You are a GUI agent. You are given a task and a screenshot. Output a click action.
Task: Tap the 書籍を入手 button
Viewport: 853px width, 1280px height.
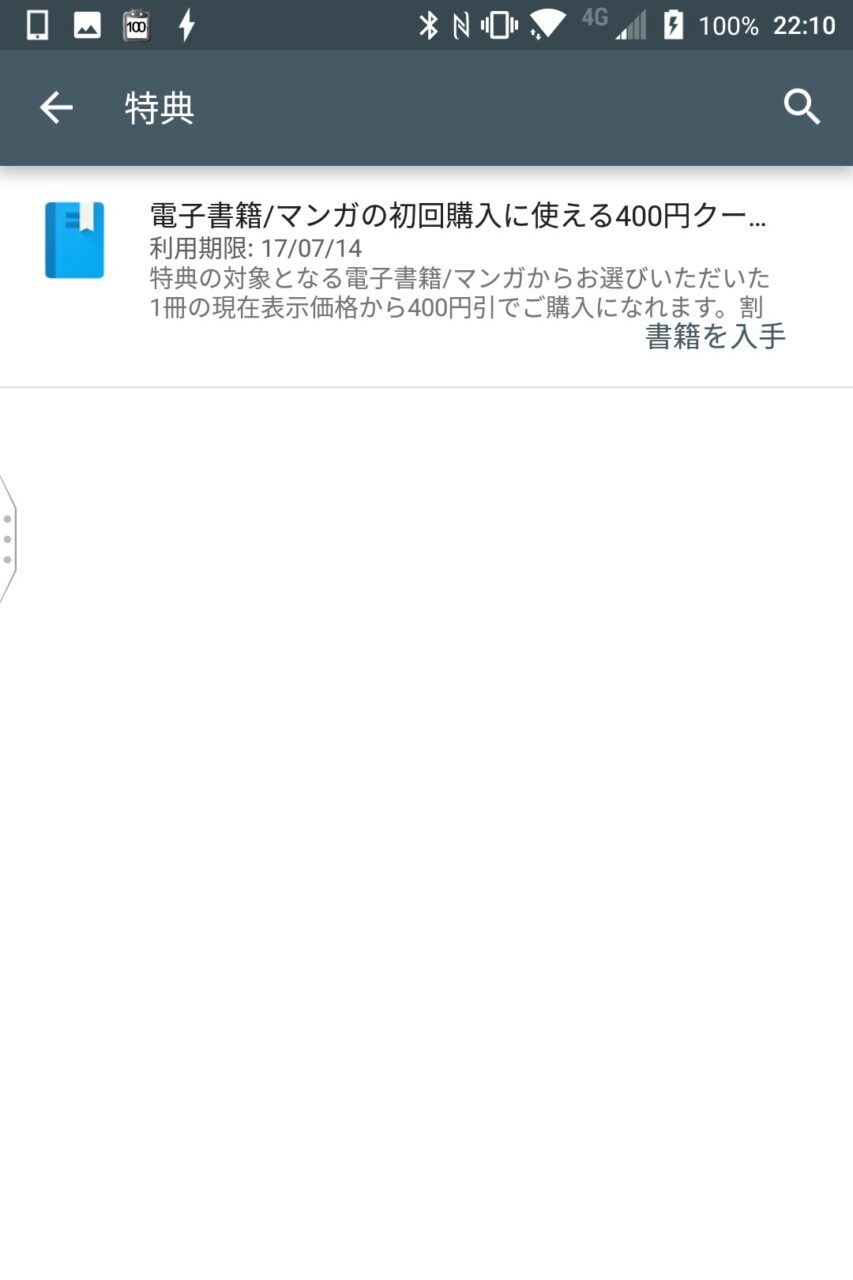click(x=715, y=337)
